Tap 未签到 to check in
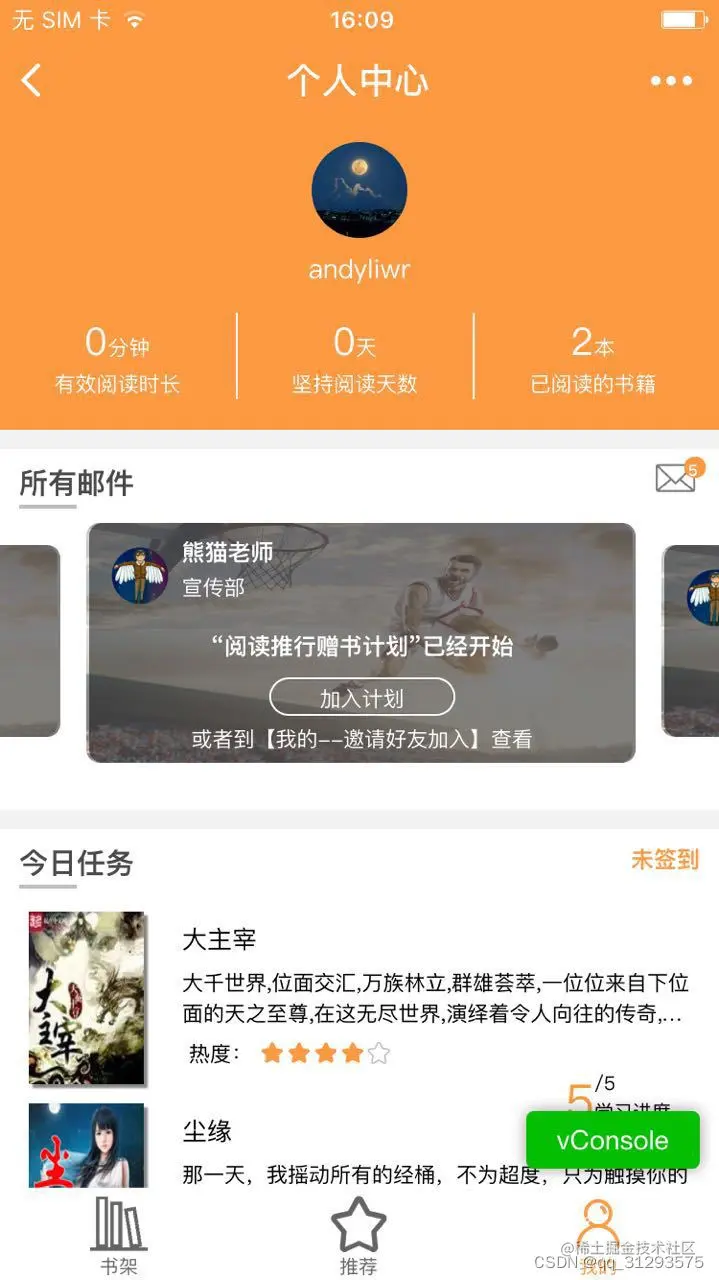The image size is (719, 1280). [x=664, y=859]
